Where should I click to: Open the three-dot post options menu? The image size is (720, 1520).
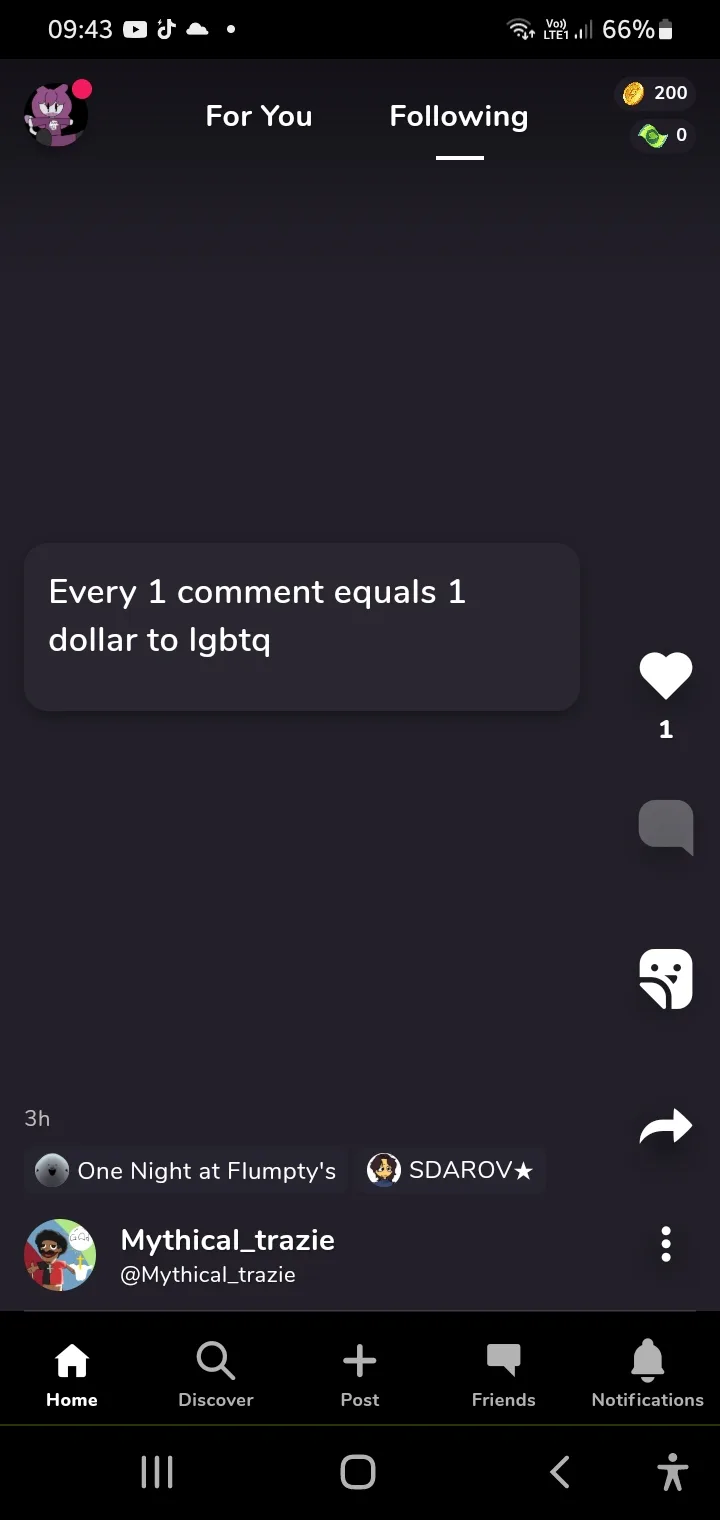pyautogui.click(x=666, y=1244)
